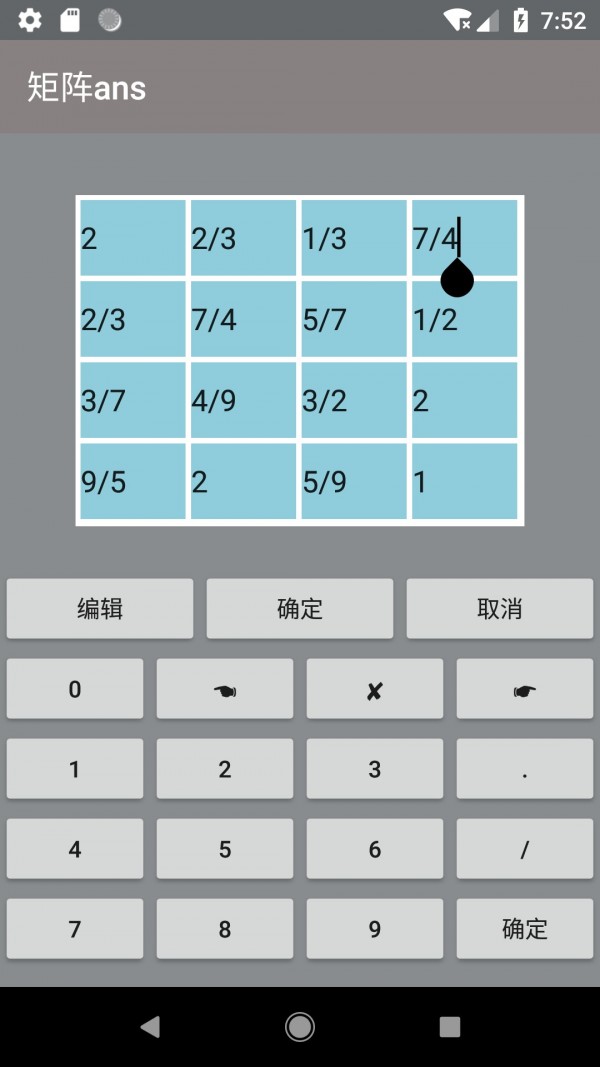Tap the number 5 key
Screen dimensions: 600x1067
[x=225, y=849]
